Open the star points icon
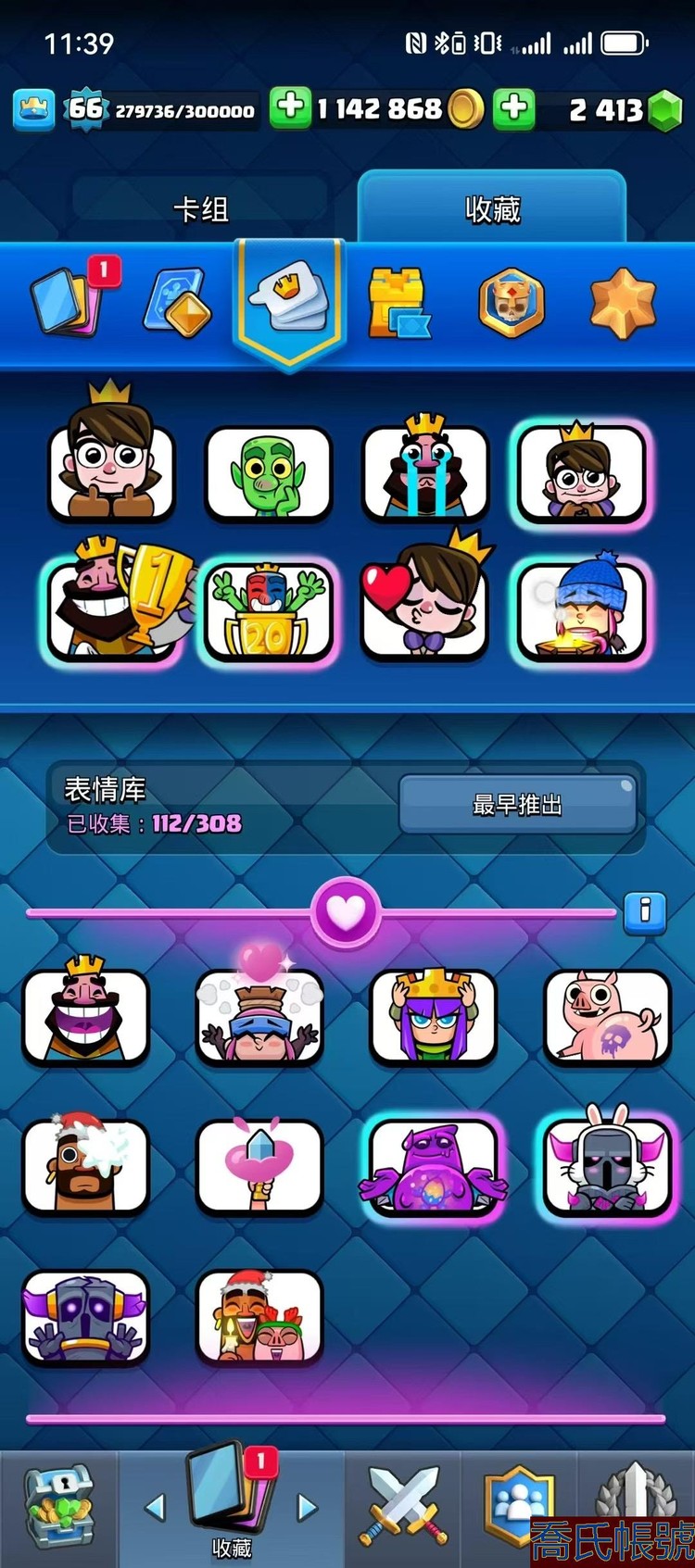This screenshot has width=695, height=1568. pos(623,299)
